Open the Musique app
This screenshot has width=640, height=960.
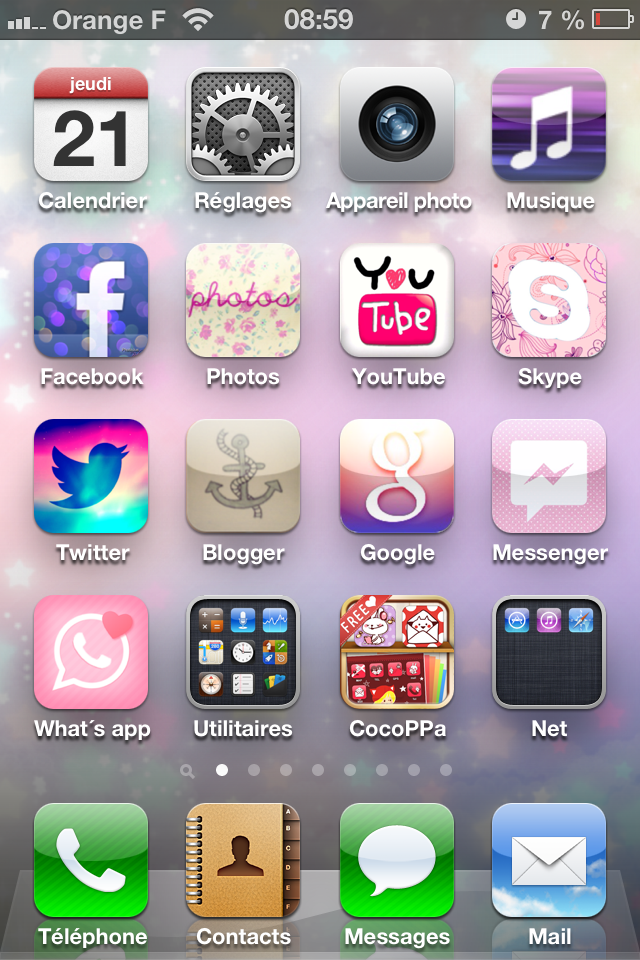pos(549,125)
